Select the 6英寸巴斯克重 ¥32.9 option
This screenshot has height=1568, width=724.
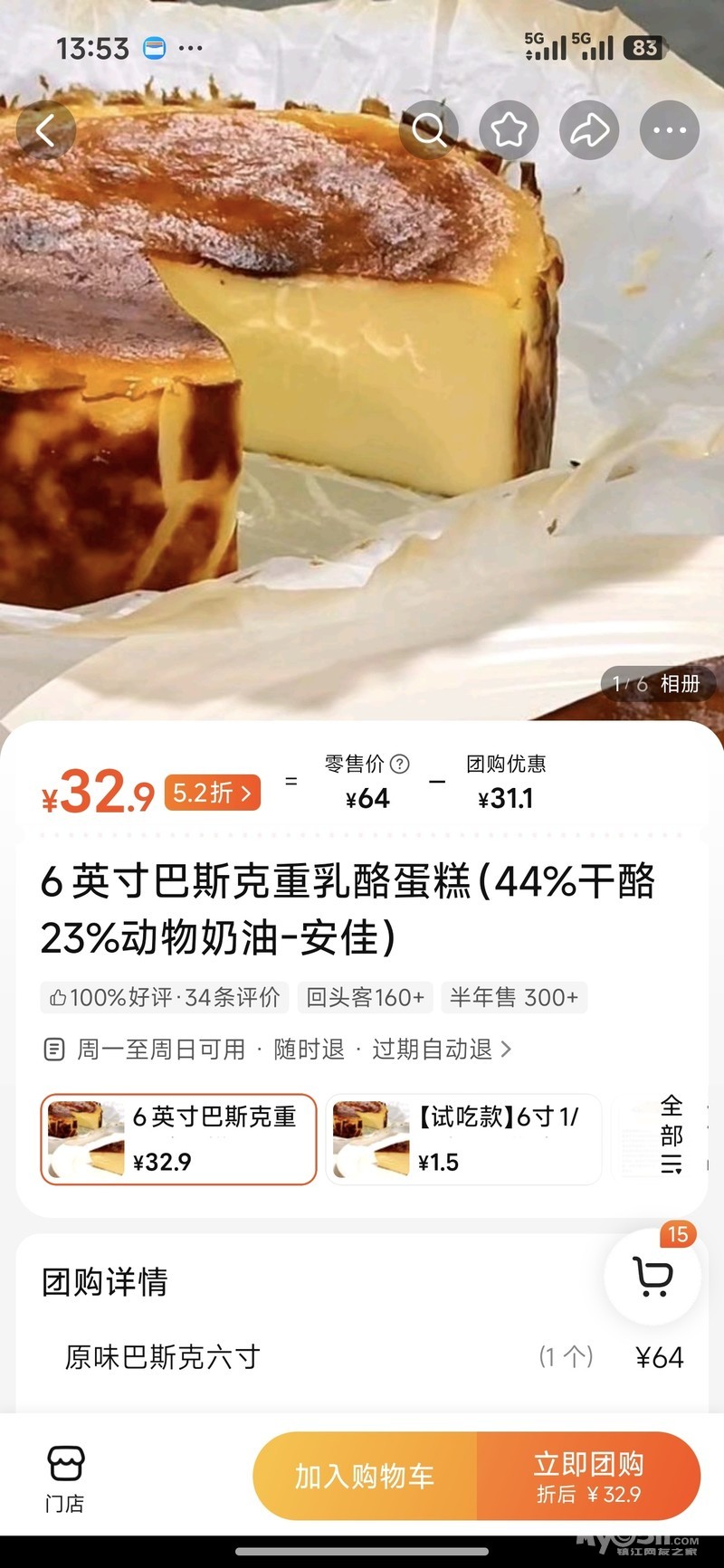(x=178, y=1139)
